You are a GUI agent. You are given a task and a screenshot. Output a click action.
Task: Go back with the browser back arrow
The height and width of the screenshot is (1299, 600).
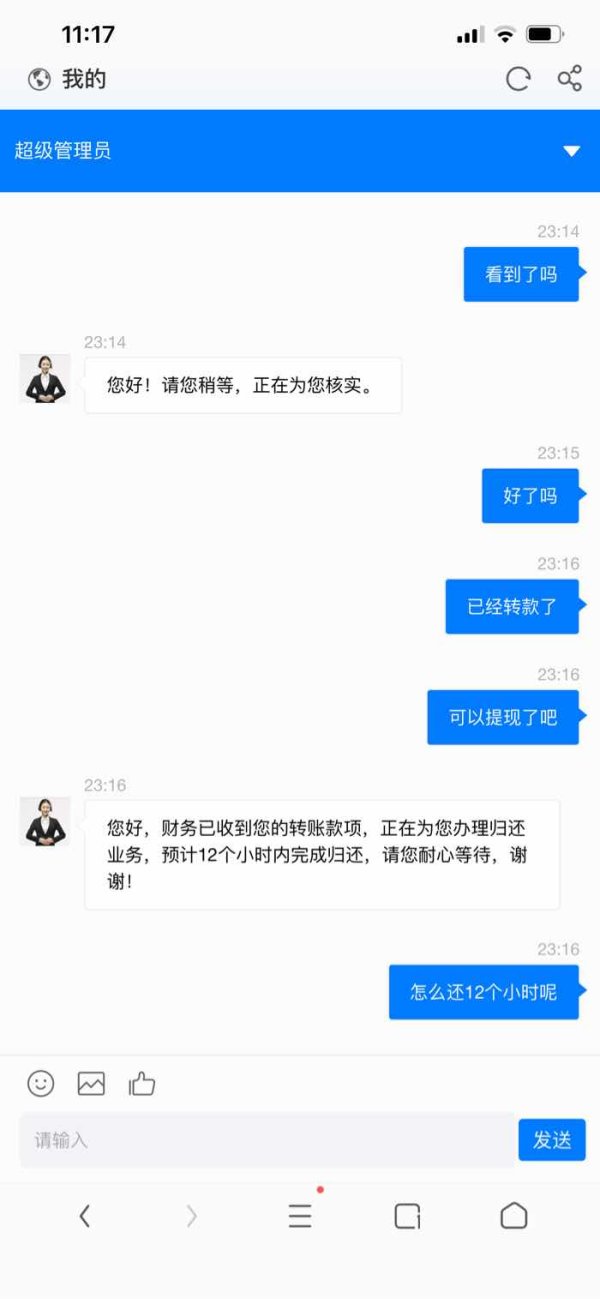pyautogui.click(x=84, y=1216)
